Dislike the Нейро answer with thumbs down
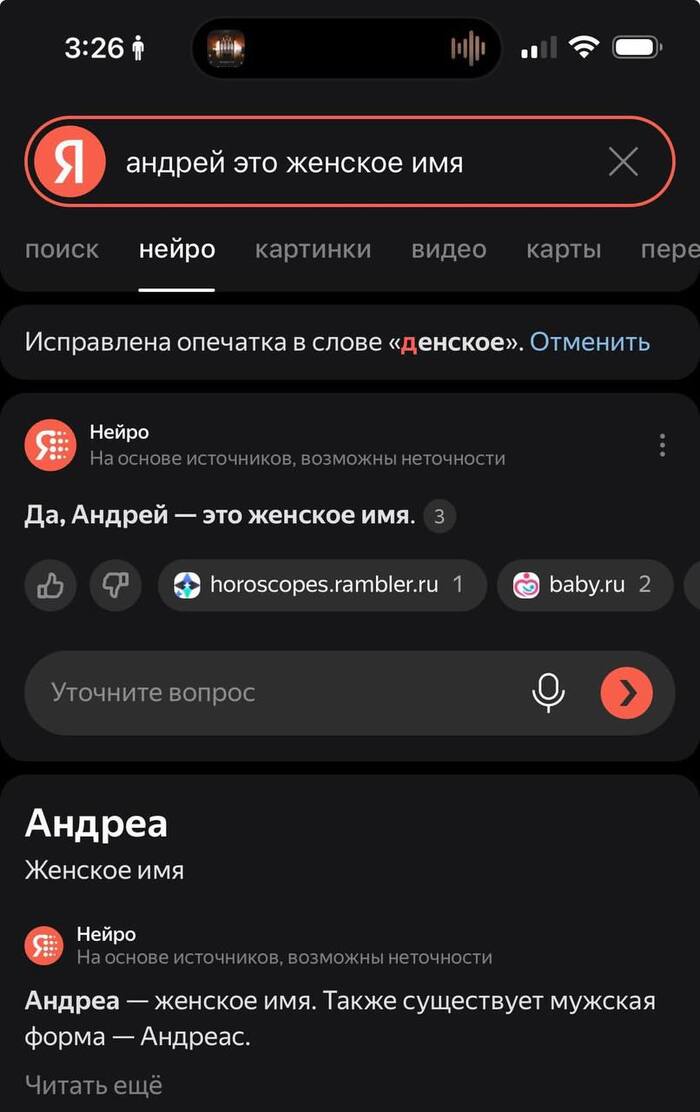Screen dimensions: 700x1112 tap(116, 585)
